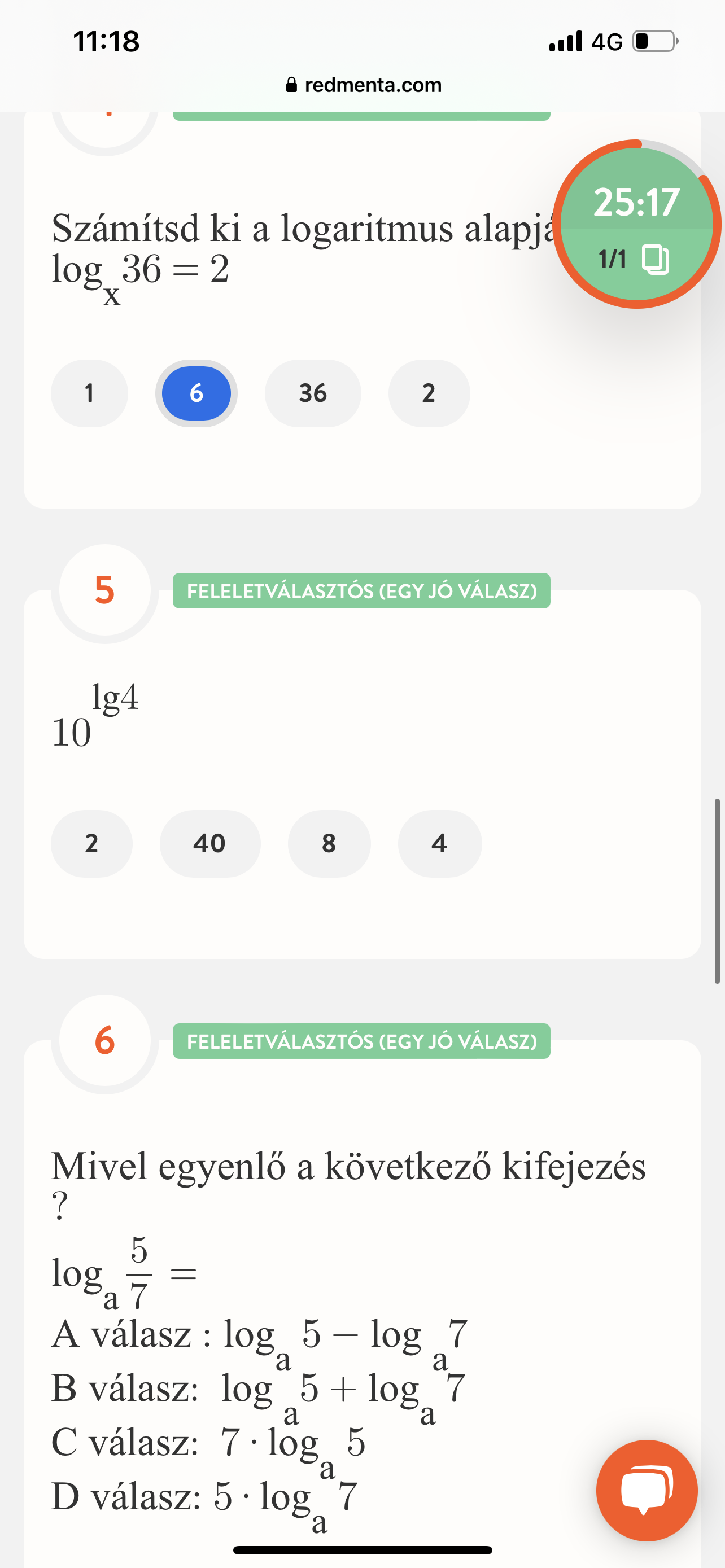Choose answer 36 for log base question
725x1568 pixels.
(x=313, y=393)
